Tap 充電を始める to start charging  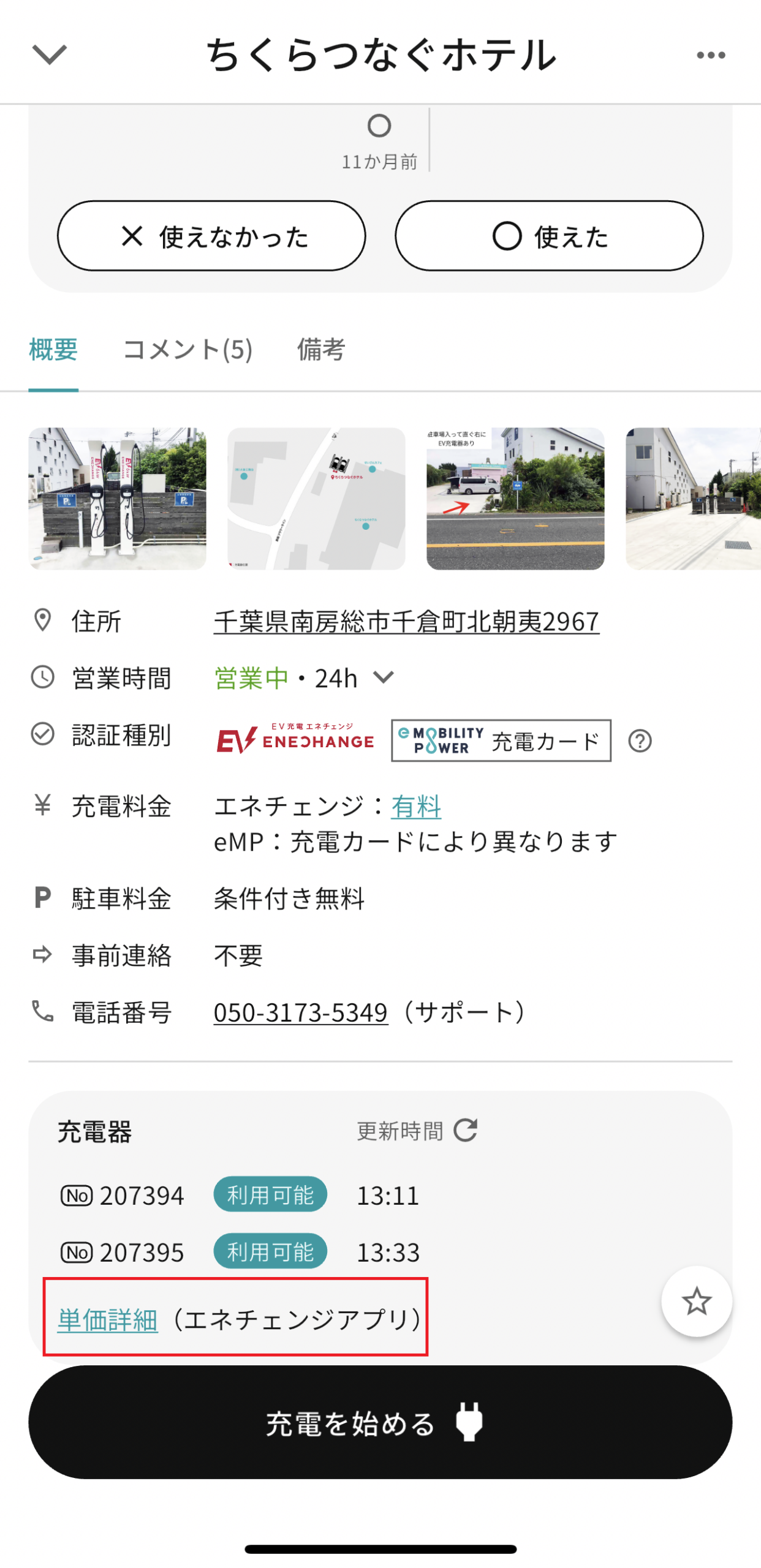[x=380, y=1422]
